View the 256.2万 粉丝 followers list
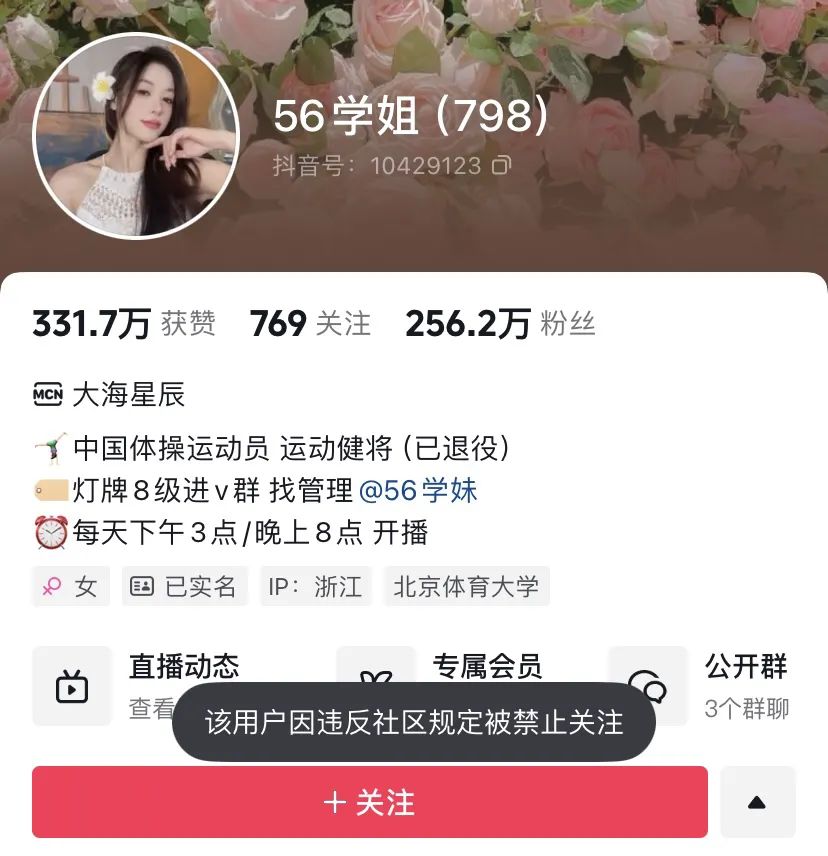 click(499, 324)
